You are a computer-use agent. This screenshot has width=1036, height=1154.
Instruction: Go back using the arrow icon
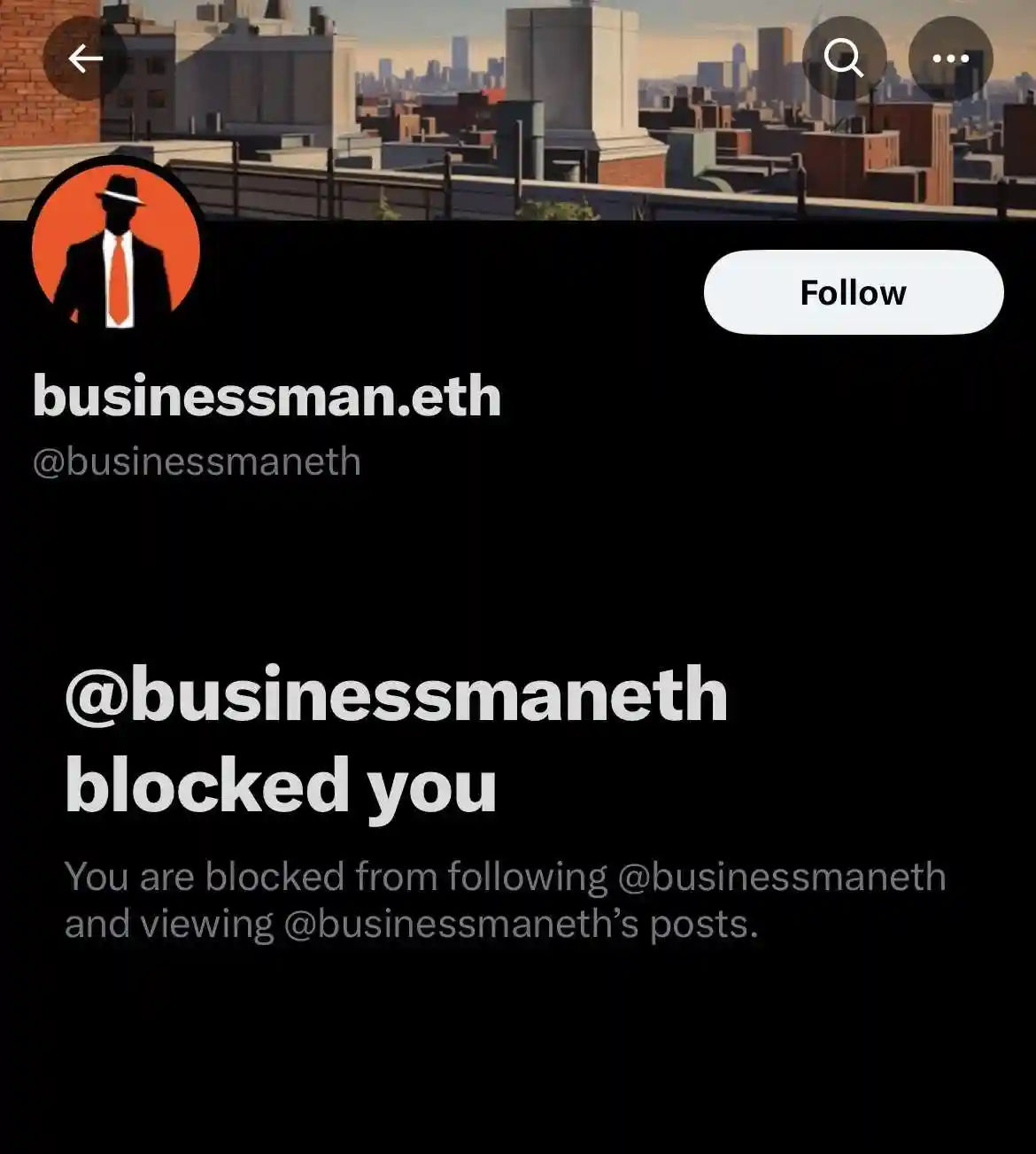(85, 59)
